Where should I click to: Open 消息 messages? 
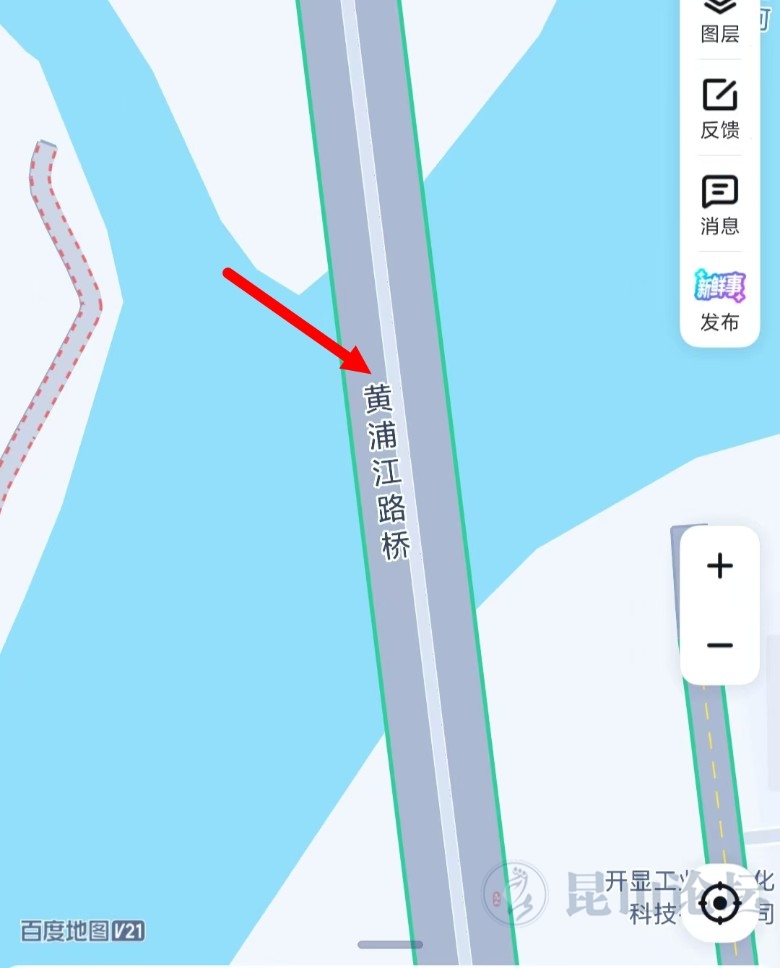720,204
